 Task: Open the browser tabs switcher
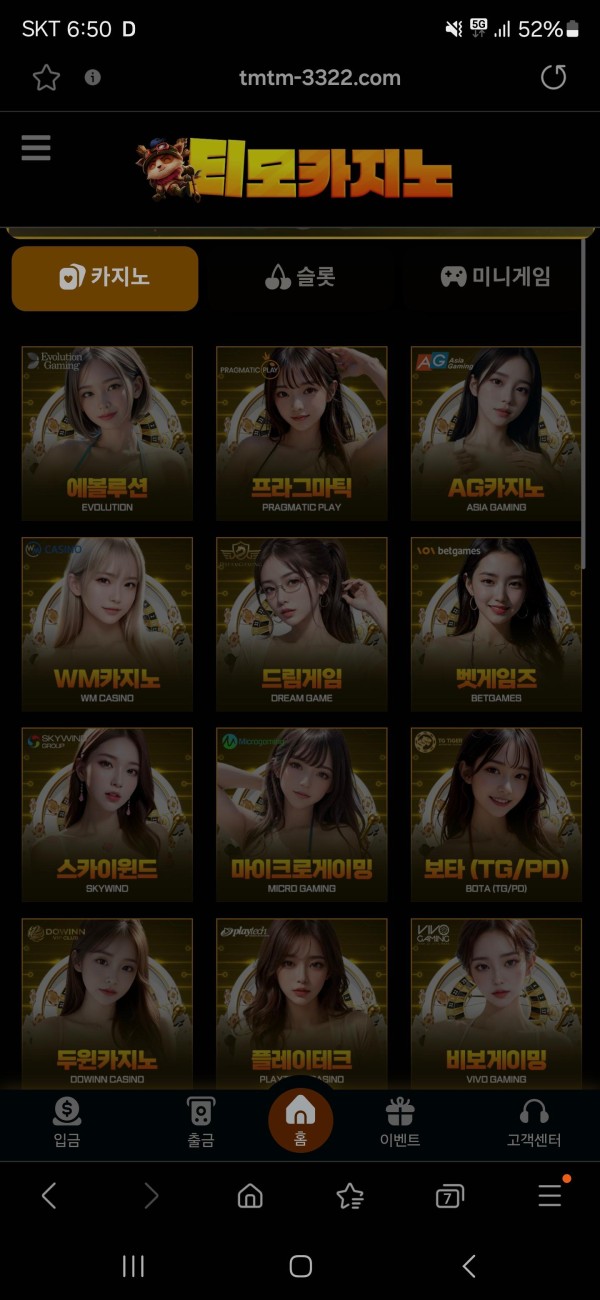[x=450, y=1196]
